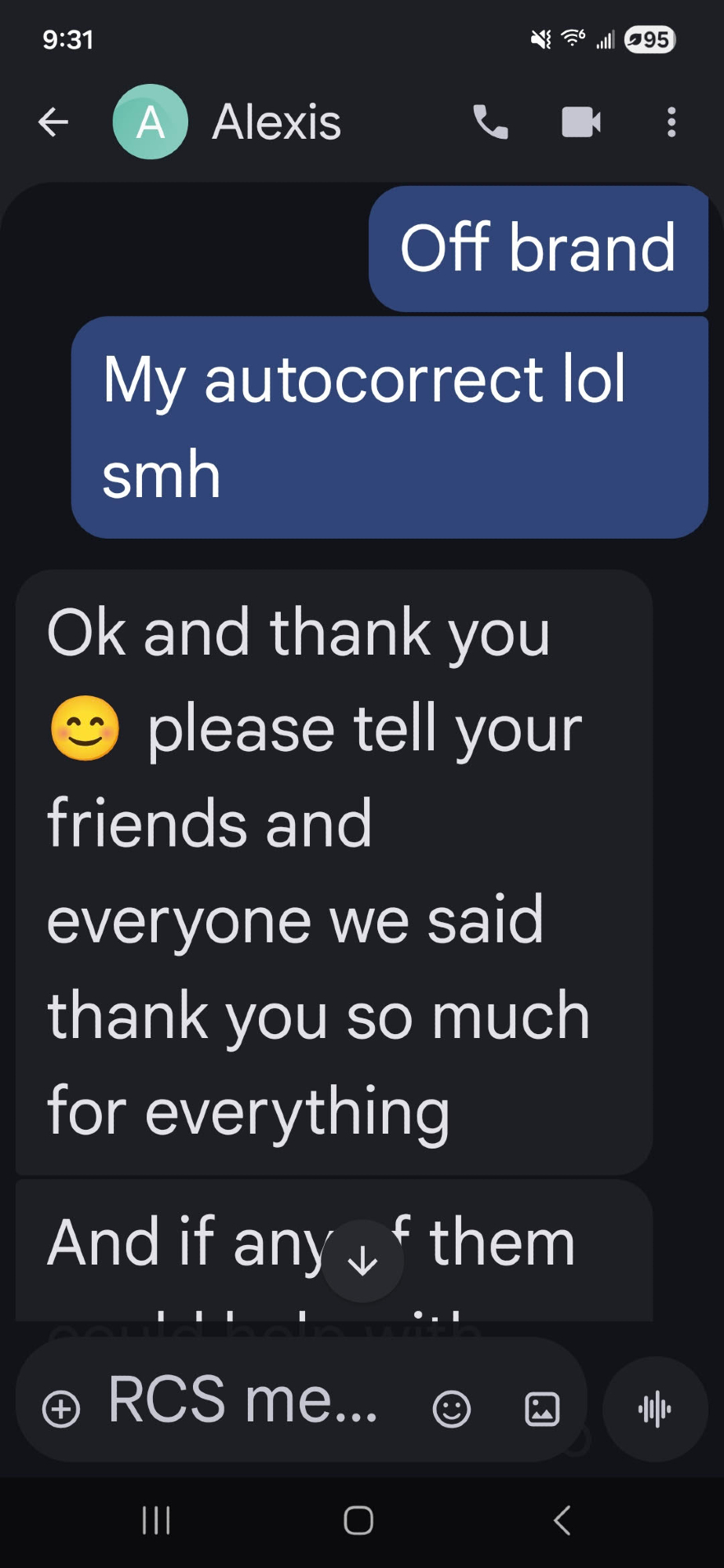Go back to the conversations list

point(53,122)
